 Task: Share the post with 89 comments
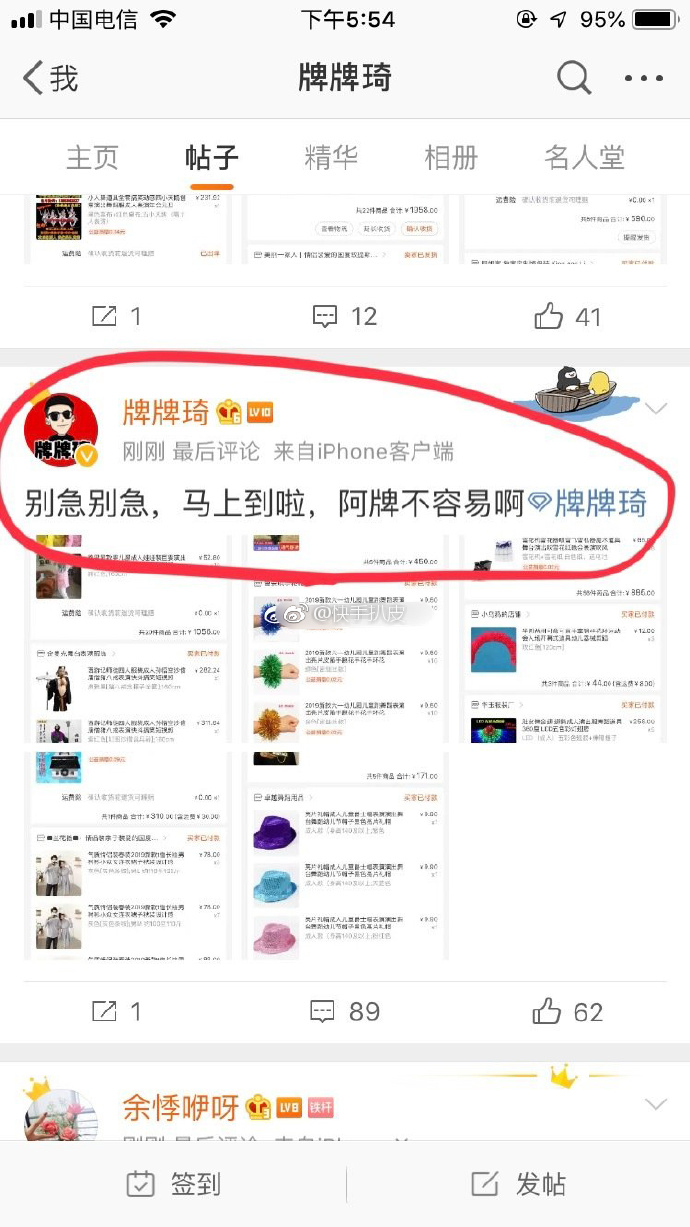coord(115,1011)
